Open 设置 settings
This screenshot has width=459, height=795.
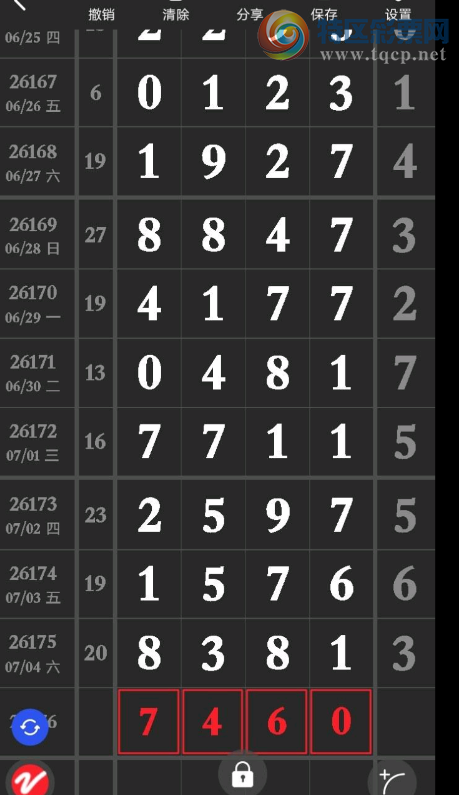pyautogui.click(x=398, y=14)
